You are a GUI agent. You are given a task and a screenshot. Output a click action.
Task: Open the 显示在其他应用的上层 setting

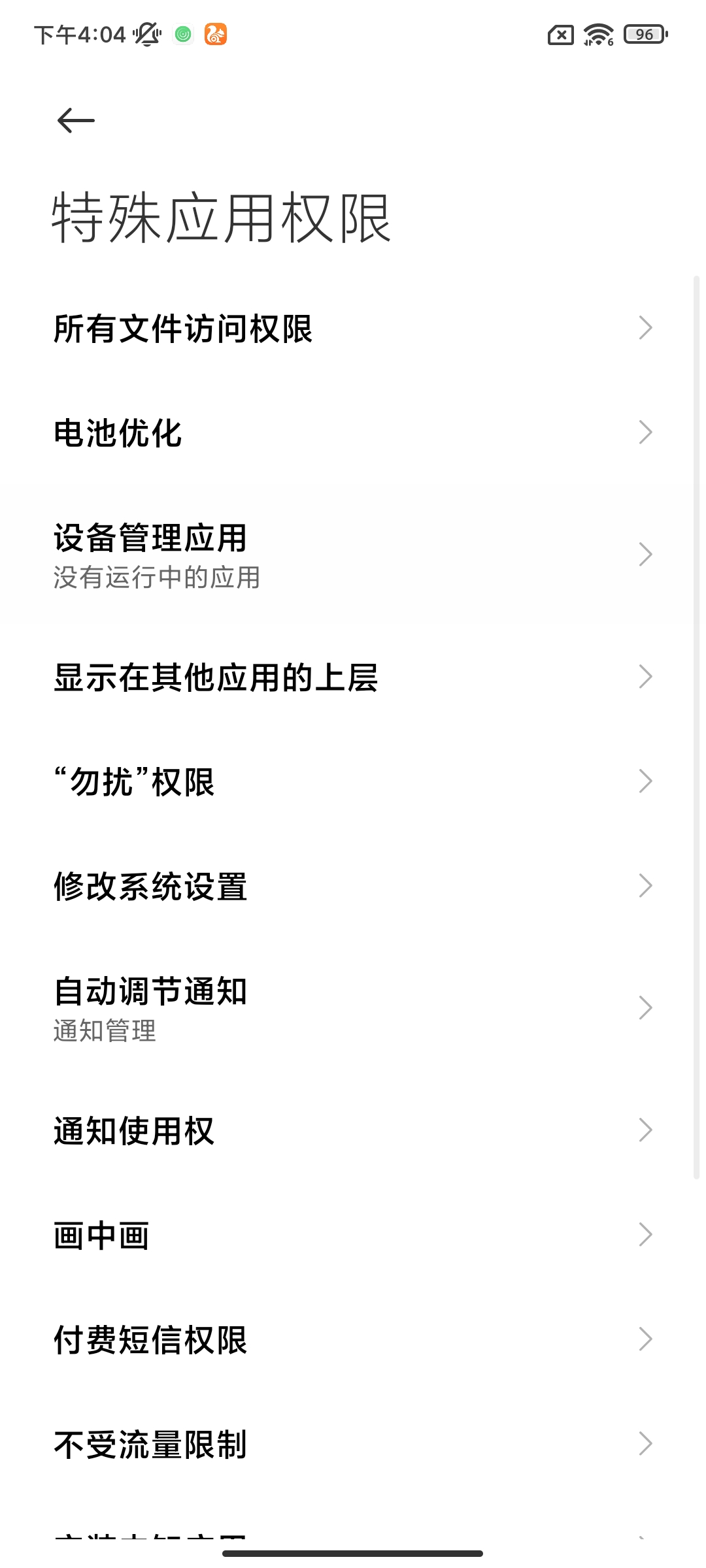pyautogui.click(x=353, y=678)
